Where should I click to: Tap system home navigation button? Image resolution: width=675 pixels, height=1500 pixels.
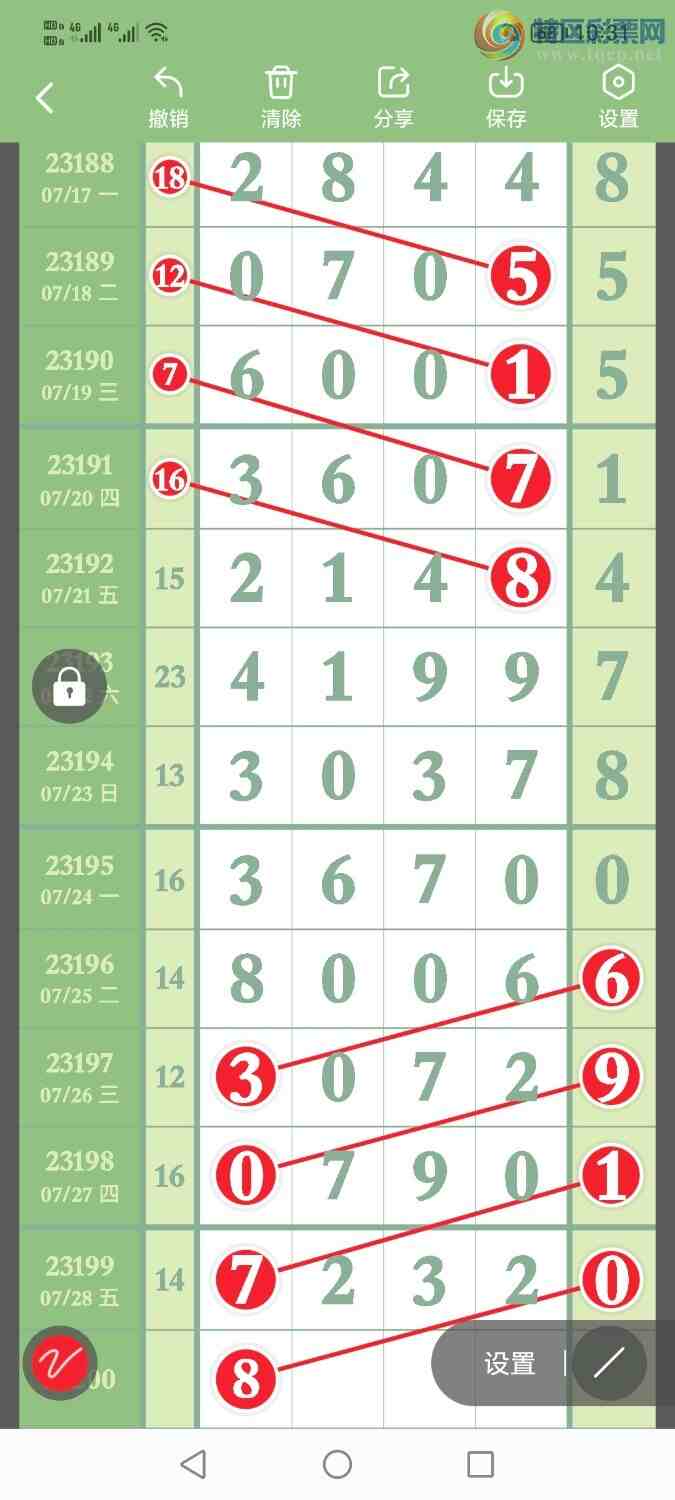[x=337, y=1464]
